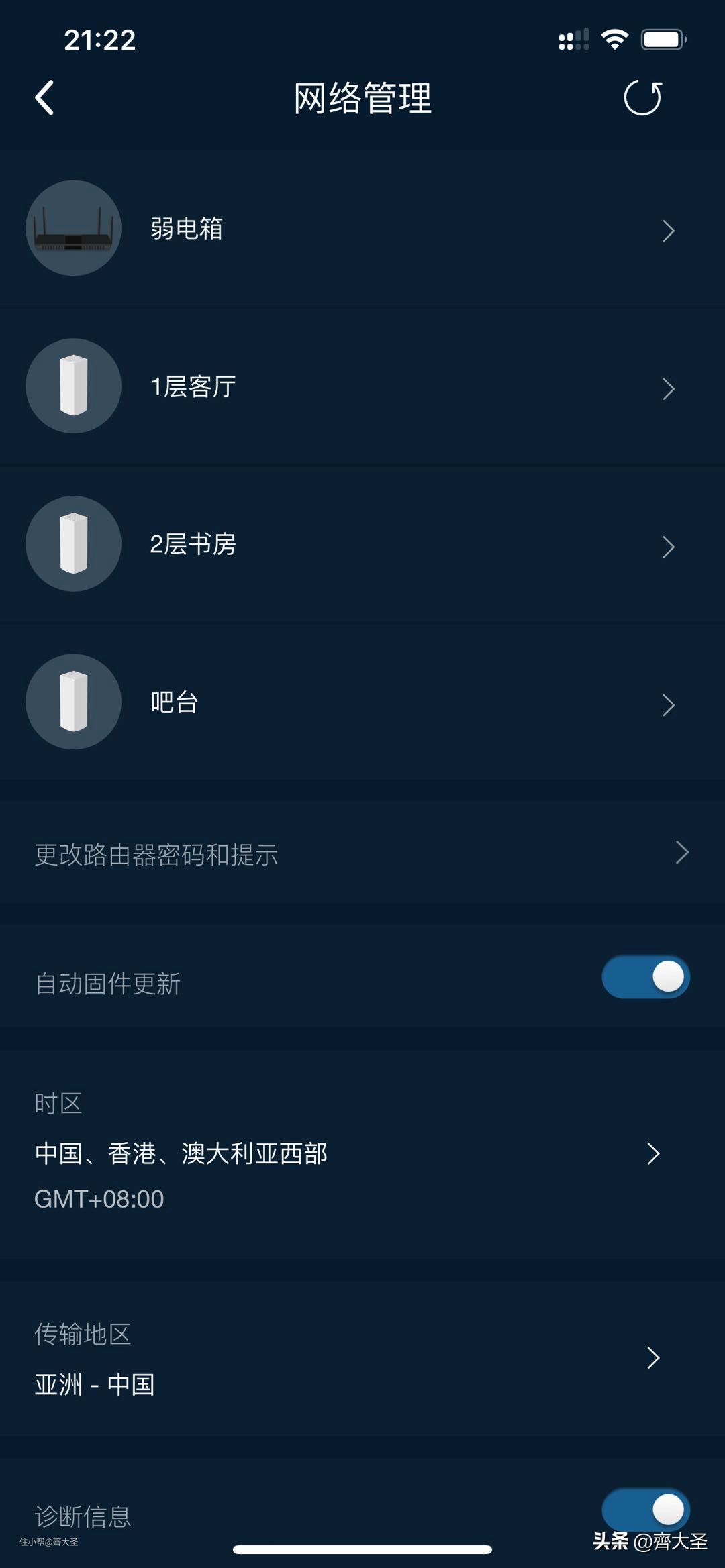Select the 2层书房 node
The image size is (725, 1568).
tap(362, 544)
